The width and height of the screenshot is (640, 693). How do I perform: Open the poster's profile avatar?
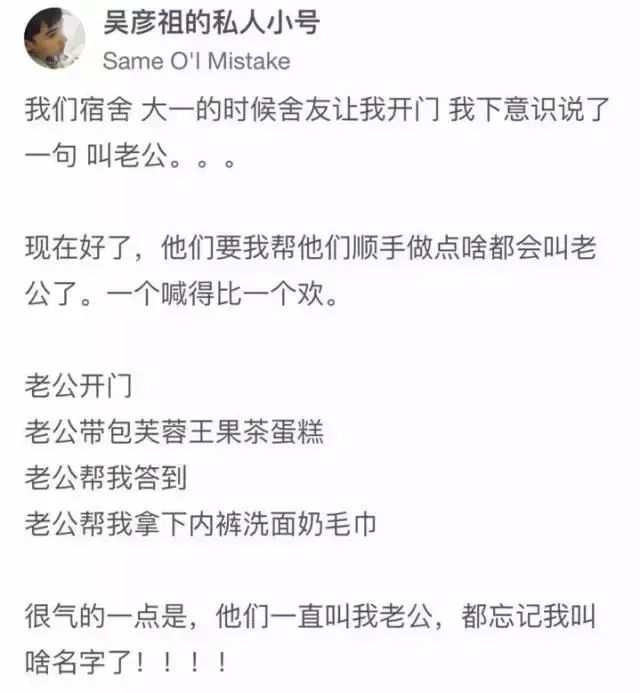[55, 40]
